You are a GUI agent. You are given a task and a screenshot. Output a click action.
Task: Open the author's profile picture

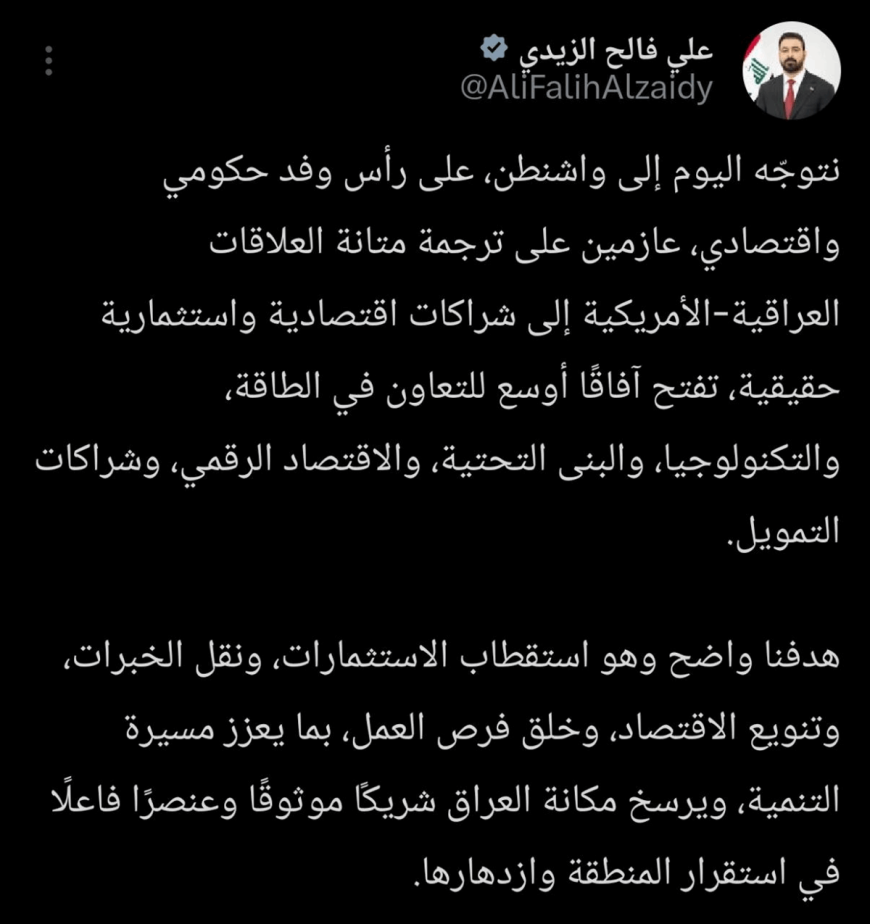pos(791,70)
